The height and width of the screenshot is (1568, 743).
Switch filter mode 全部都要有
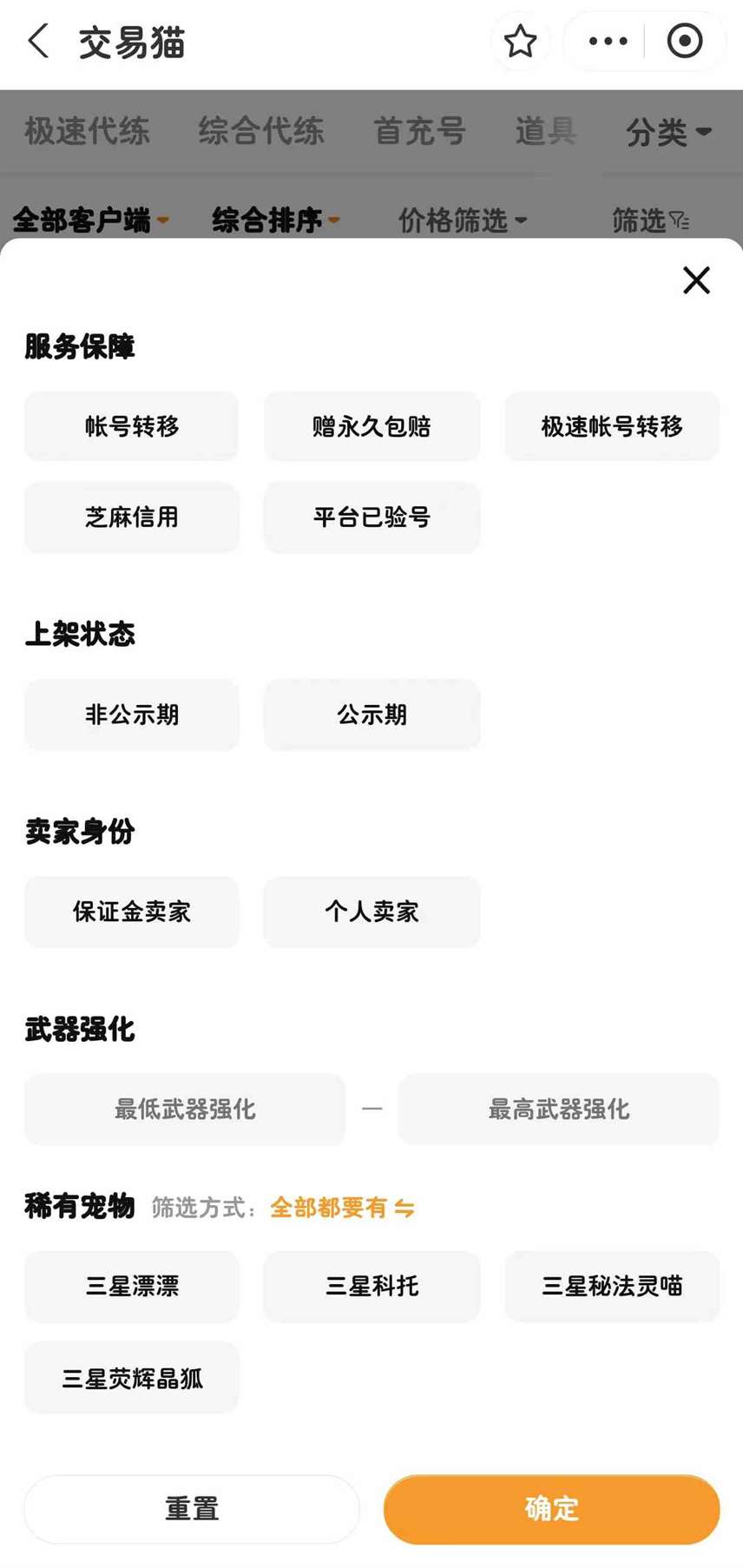(x=342, y=1208)
